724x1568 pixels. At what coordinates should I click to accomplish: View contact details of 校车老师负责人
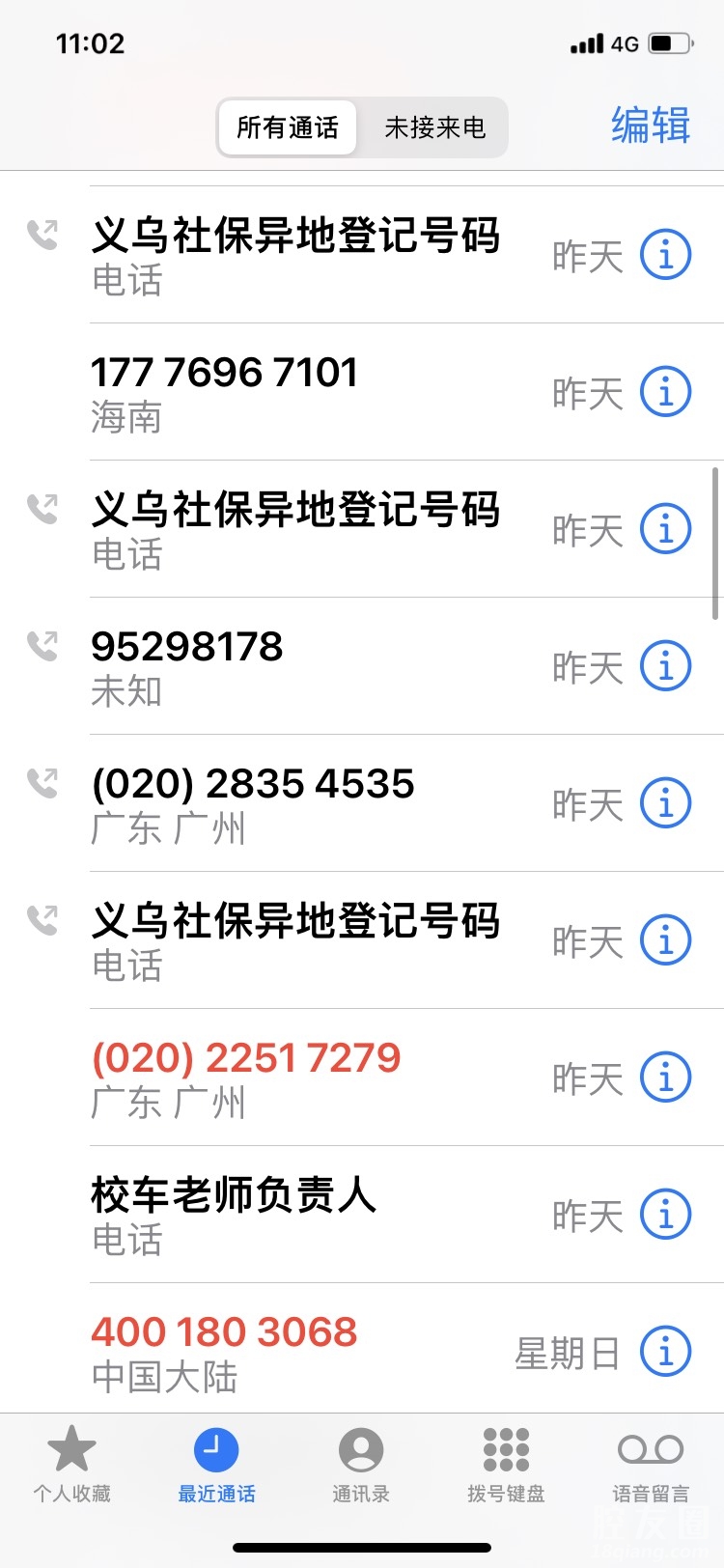pos(665,1215)
